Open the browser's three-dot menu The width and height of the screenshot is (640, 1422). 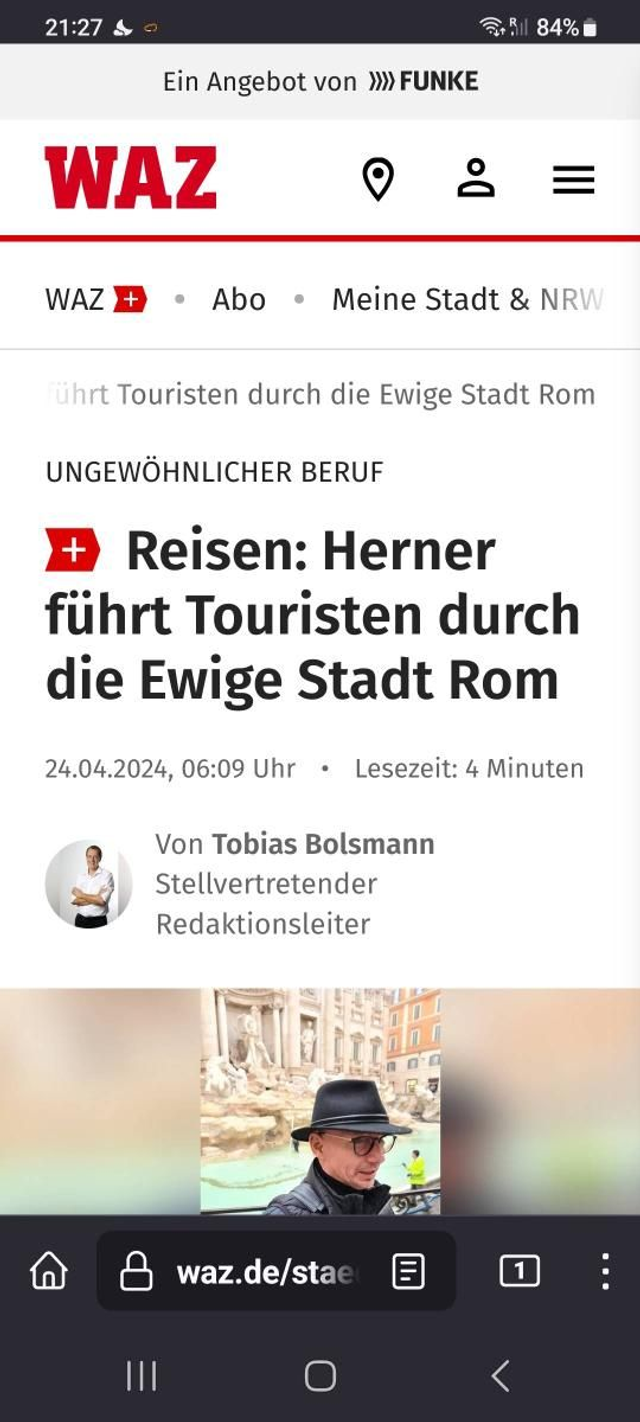pos(605,1271)
